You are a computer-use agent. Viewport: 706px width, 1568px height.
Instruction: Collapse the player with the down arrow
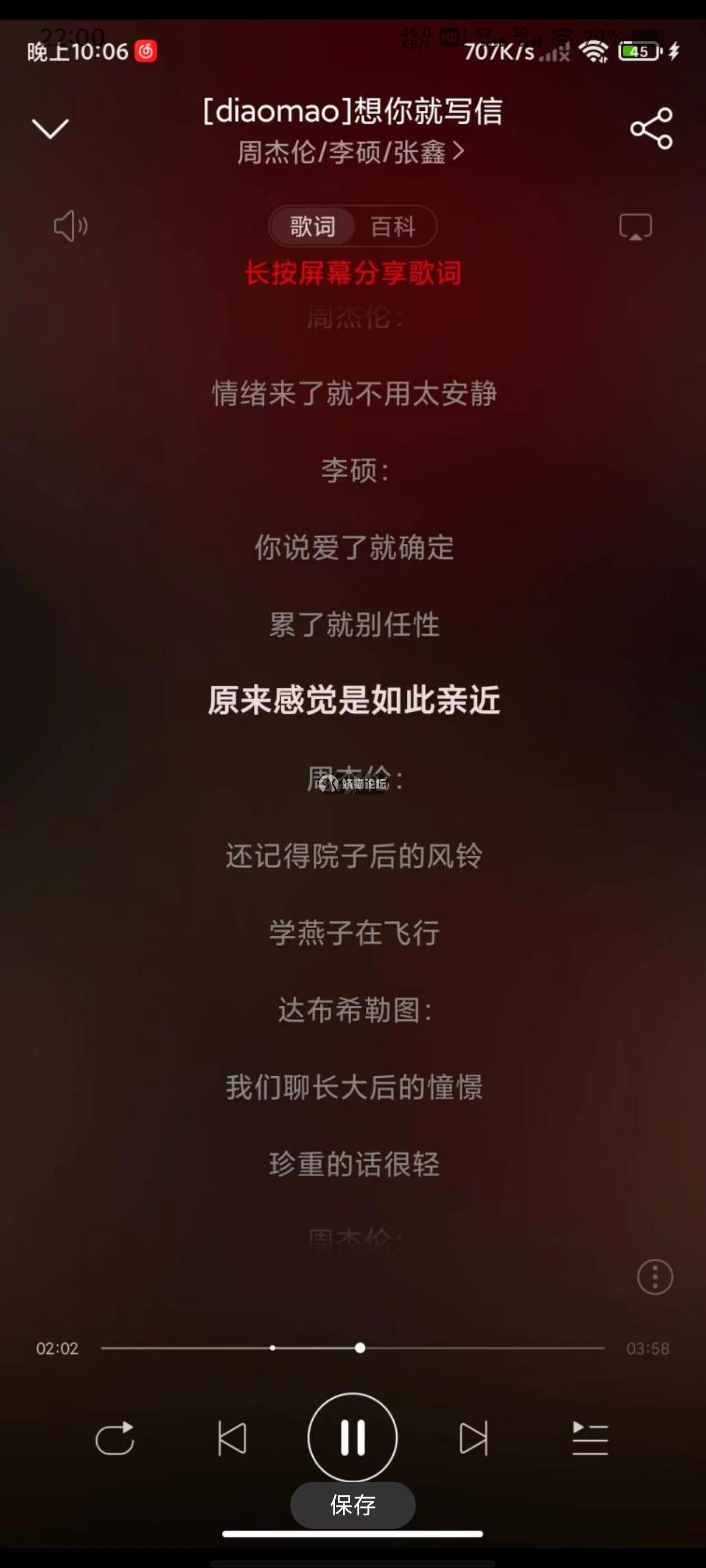click(50, 128)
